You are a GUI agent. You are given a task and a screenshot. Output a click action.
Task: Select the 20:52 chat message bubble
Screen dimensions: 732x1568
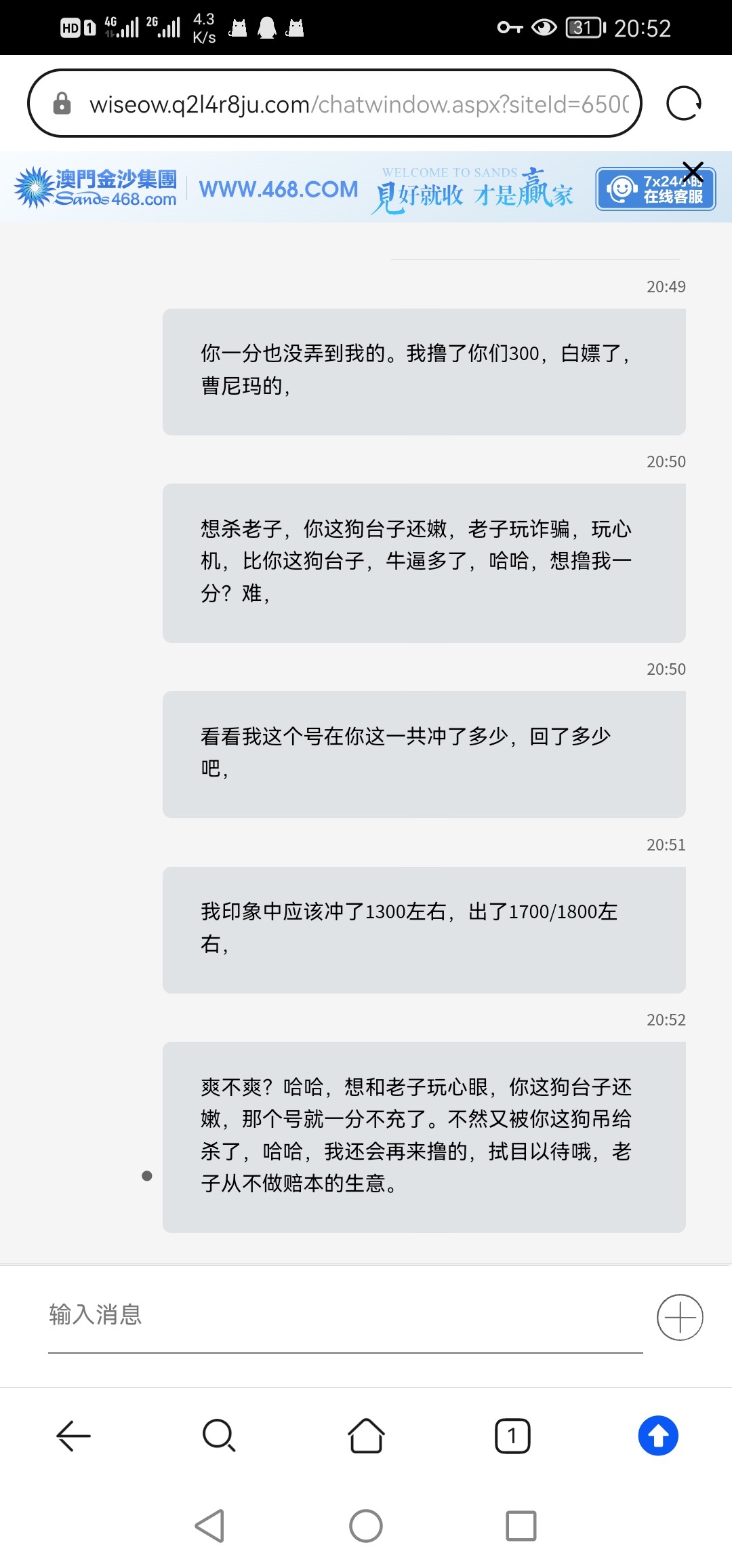[423, 1135]
